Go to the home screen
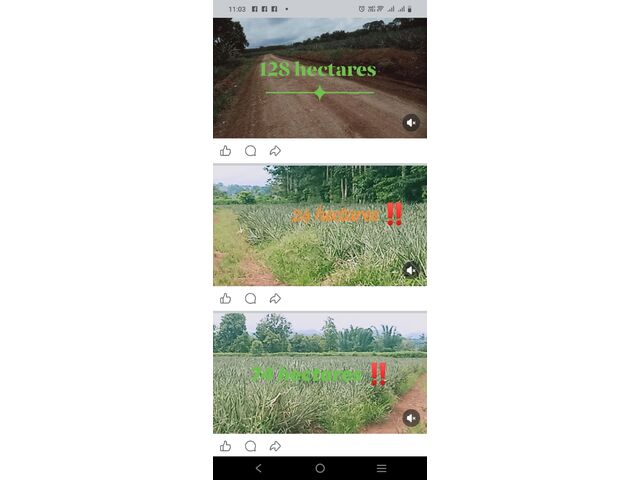The width and height of the screenshot is (640, 480). click(320, 468)
